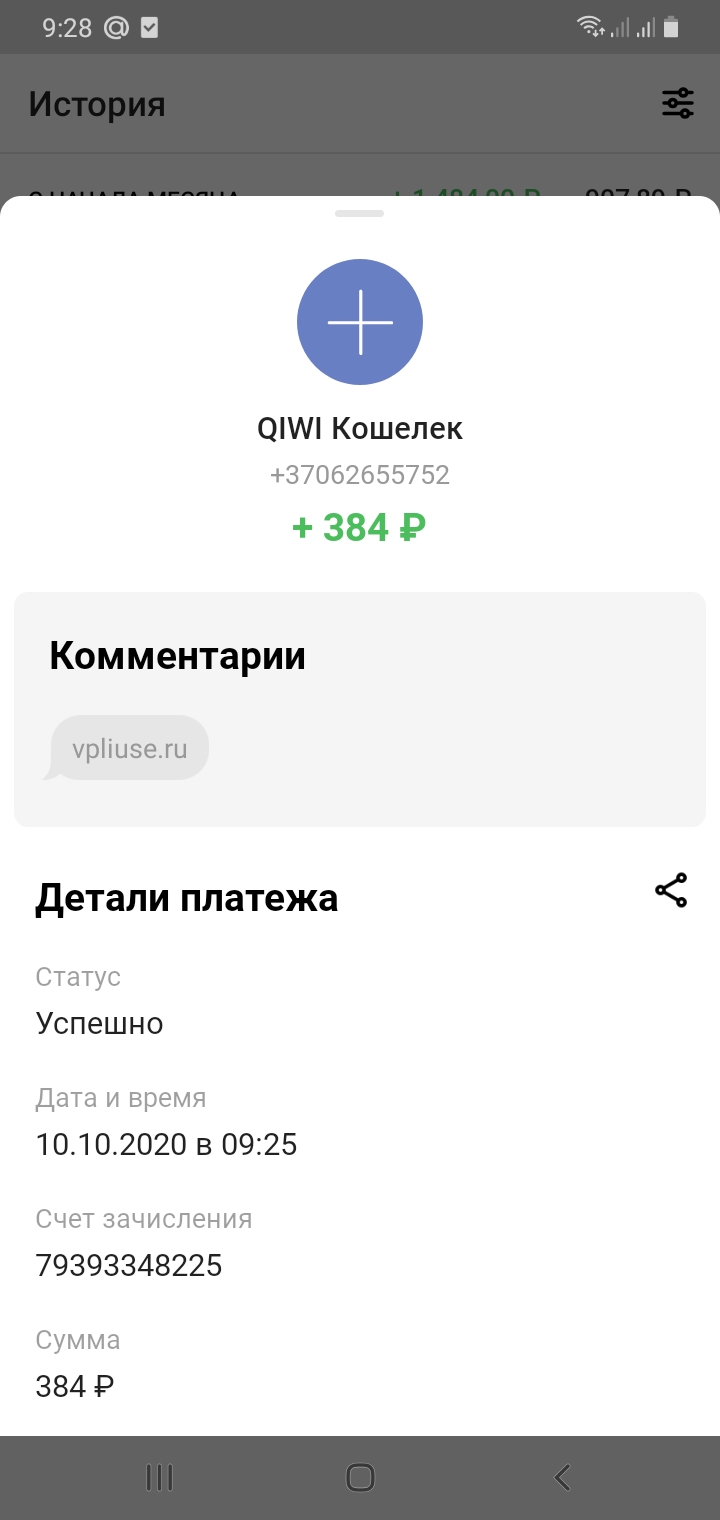Tap the bottom sheet drag handle

pos(360,213)
